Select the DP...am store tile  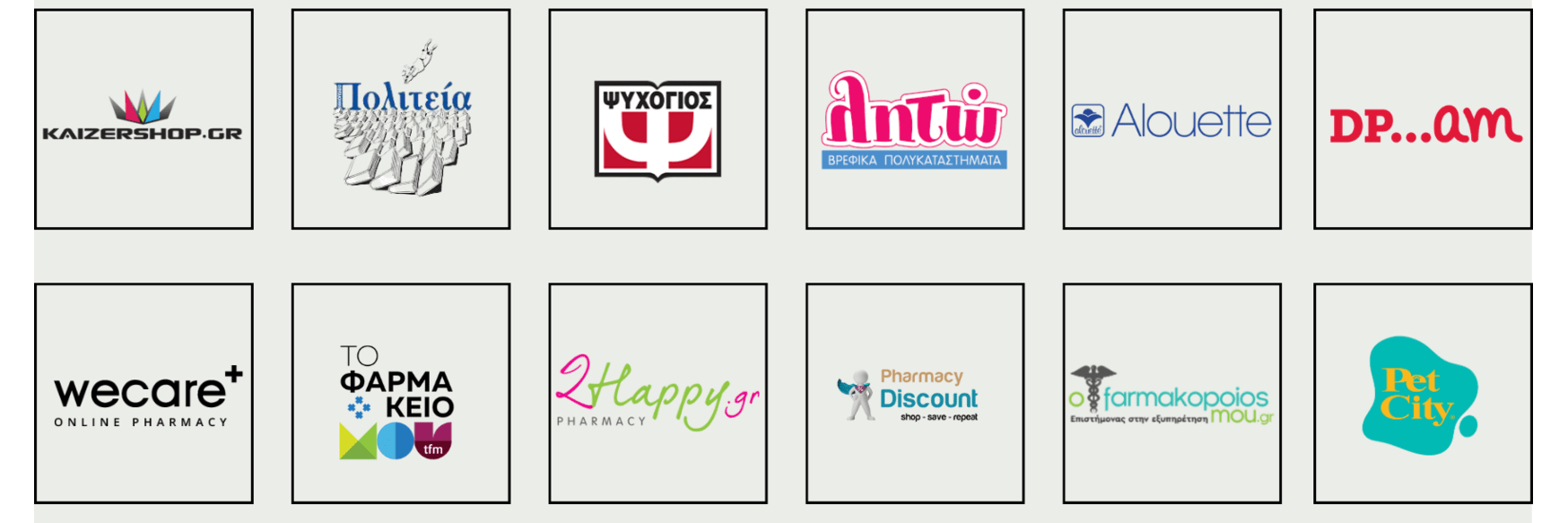[x=1424, y=119]
